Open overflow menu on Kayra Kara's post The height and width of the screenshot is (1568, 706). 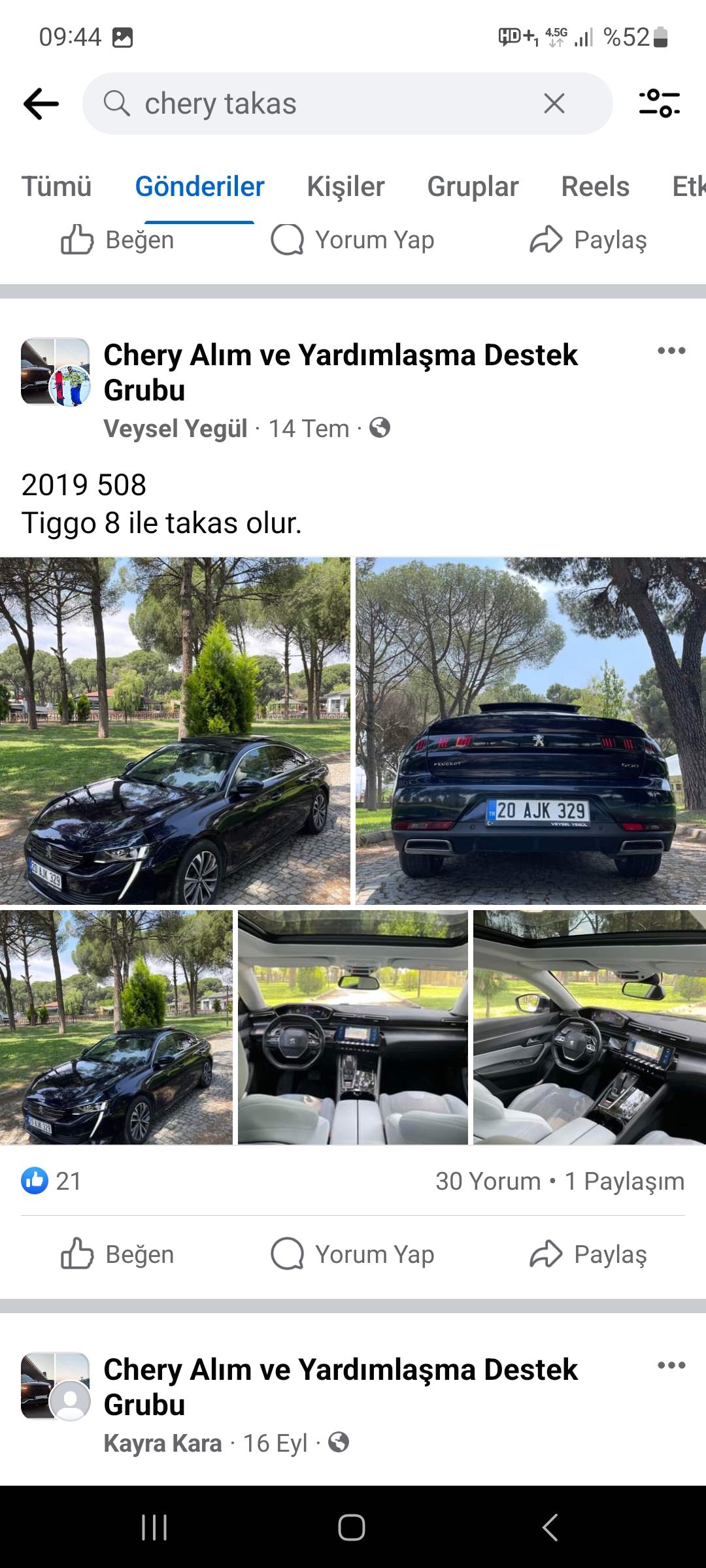click(671, 1365)
